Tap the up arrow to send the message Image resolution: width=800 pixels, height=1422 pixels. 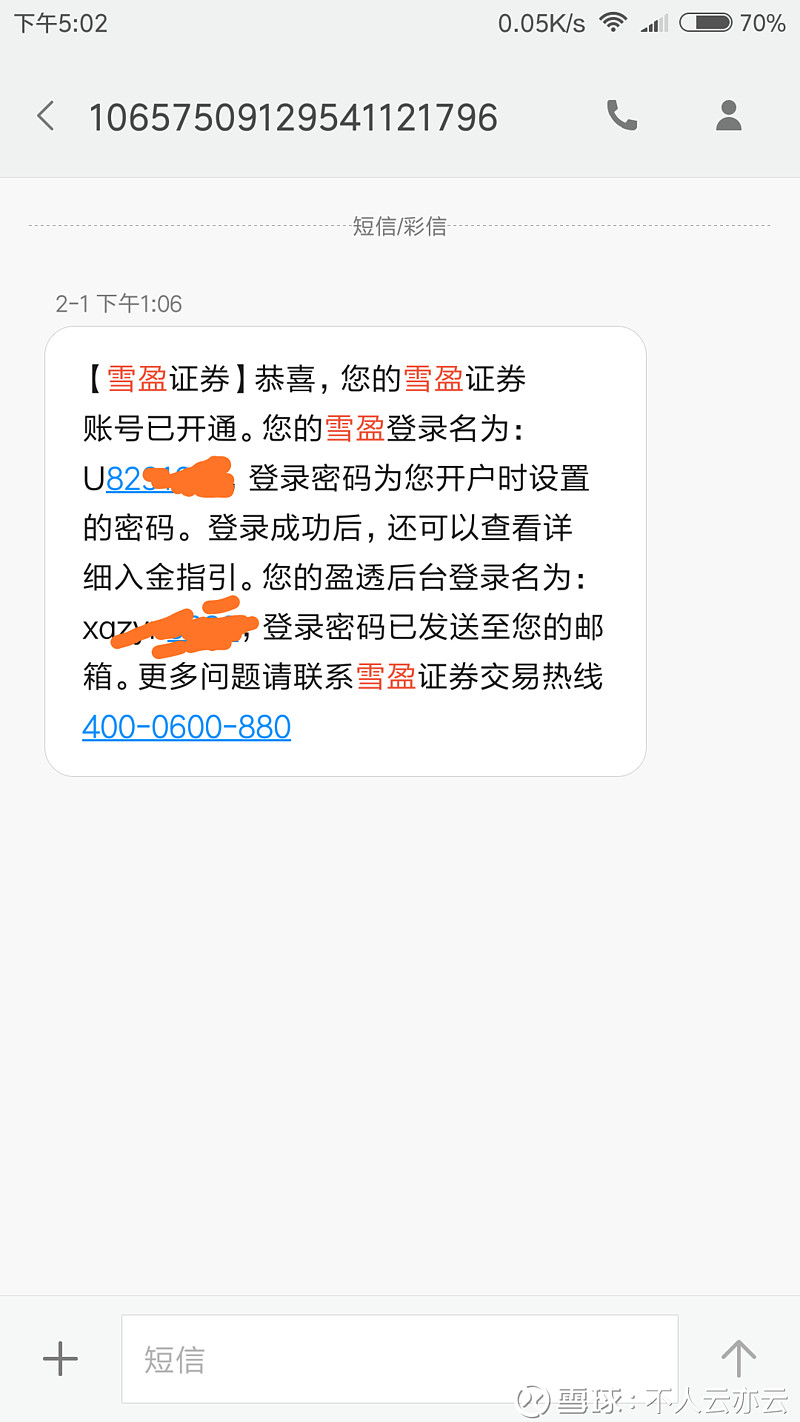737,1358
